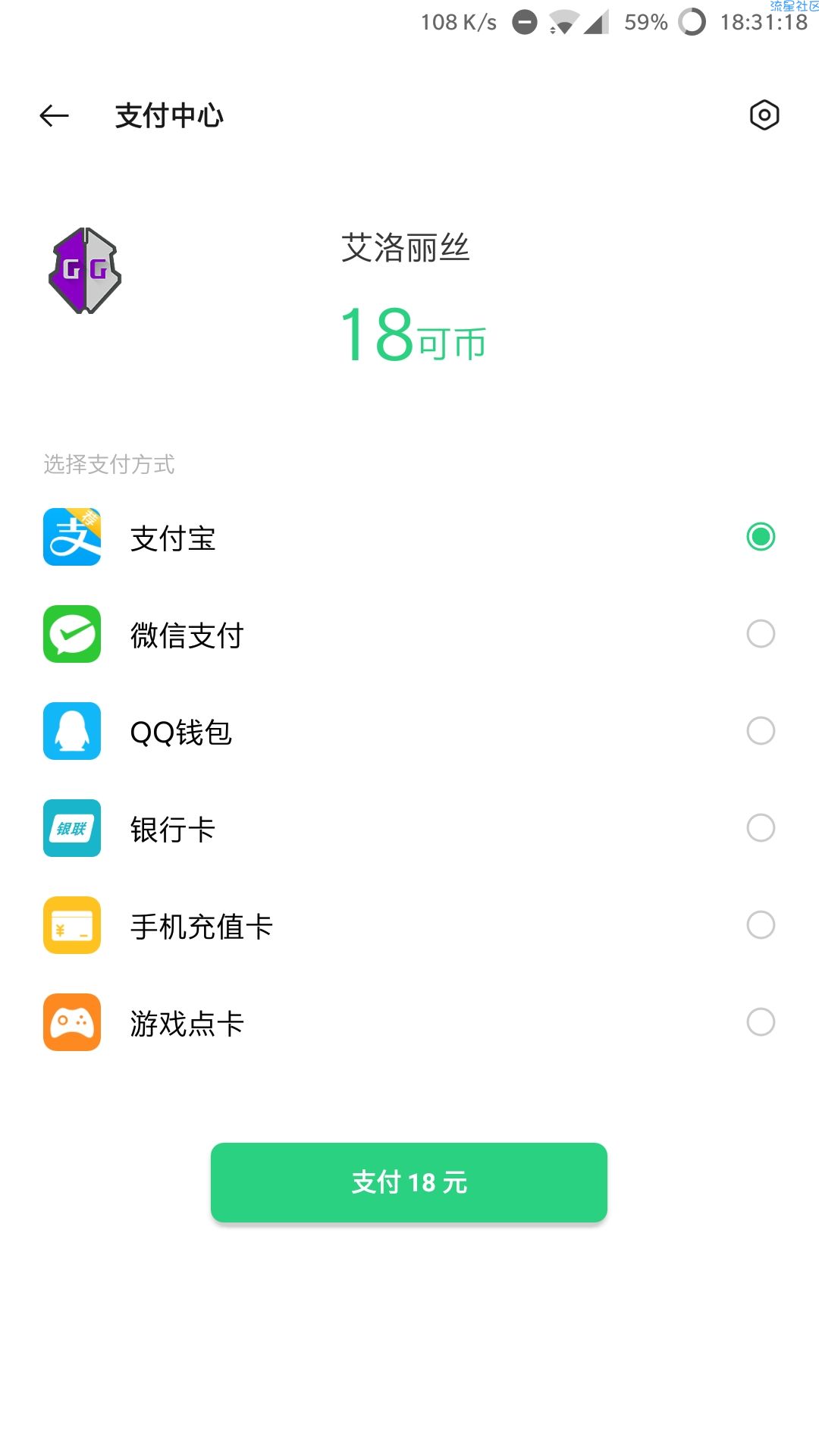
Task: Select QQ钱包 payment option
Action: coord(409,731)
